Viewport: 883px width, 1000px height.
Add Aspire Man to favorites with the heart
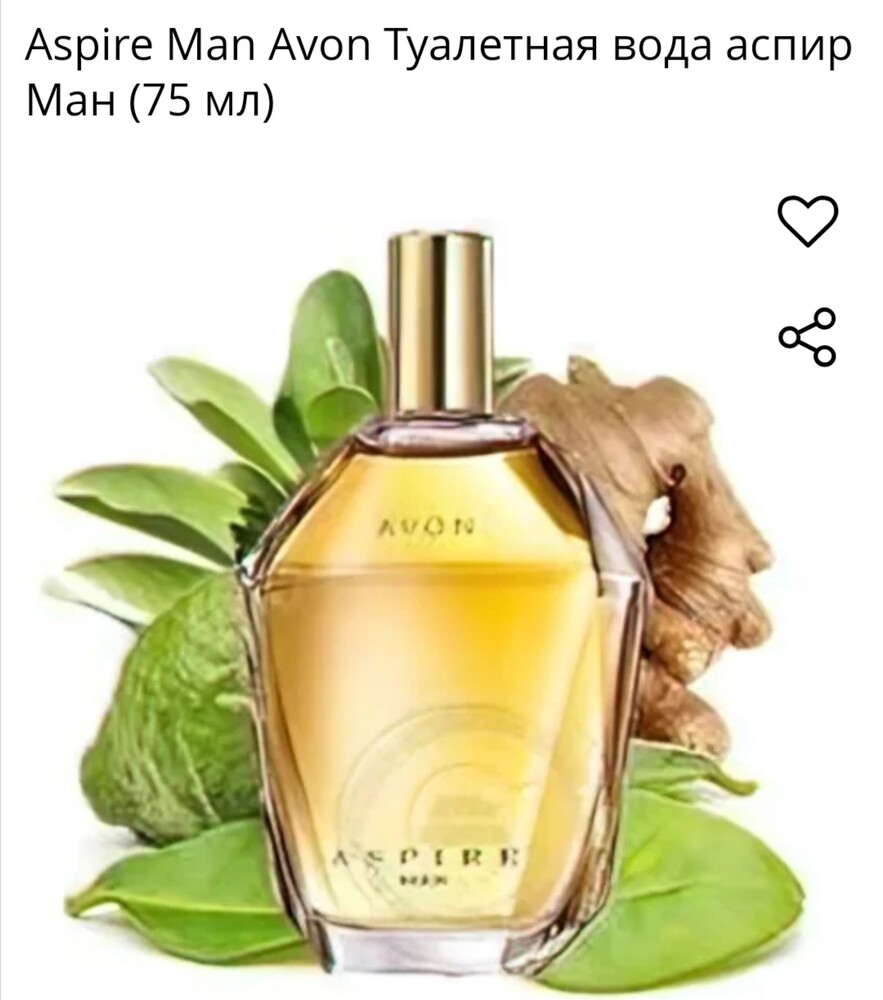807,219
